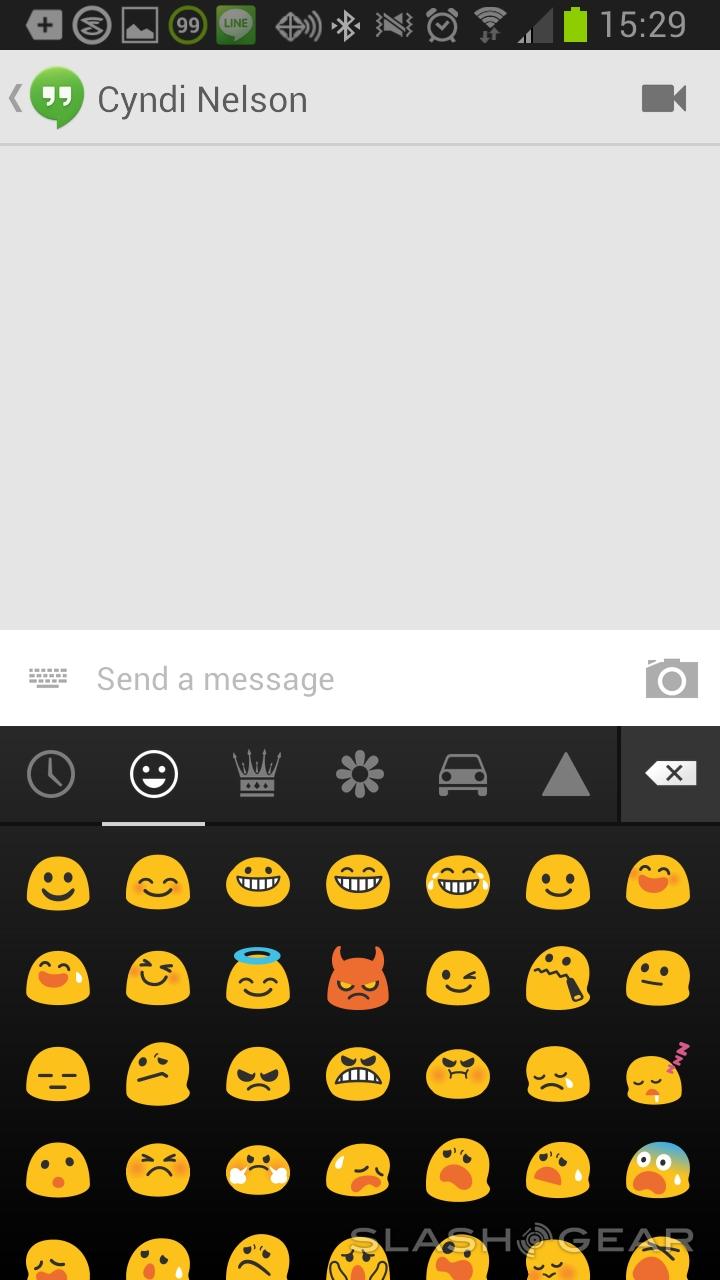Switch to the flower nature emoji tab

pos(360,774)
